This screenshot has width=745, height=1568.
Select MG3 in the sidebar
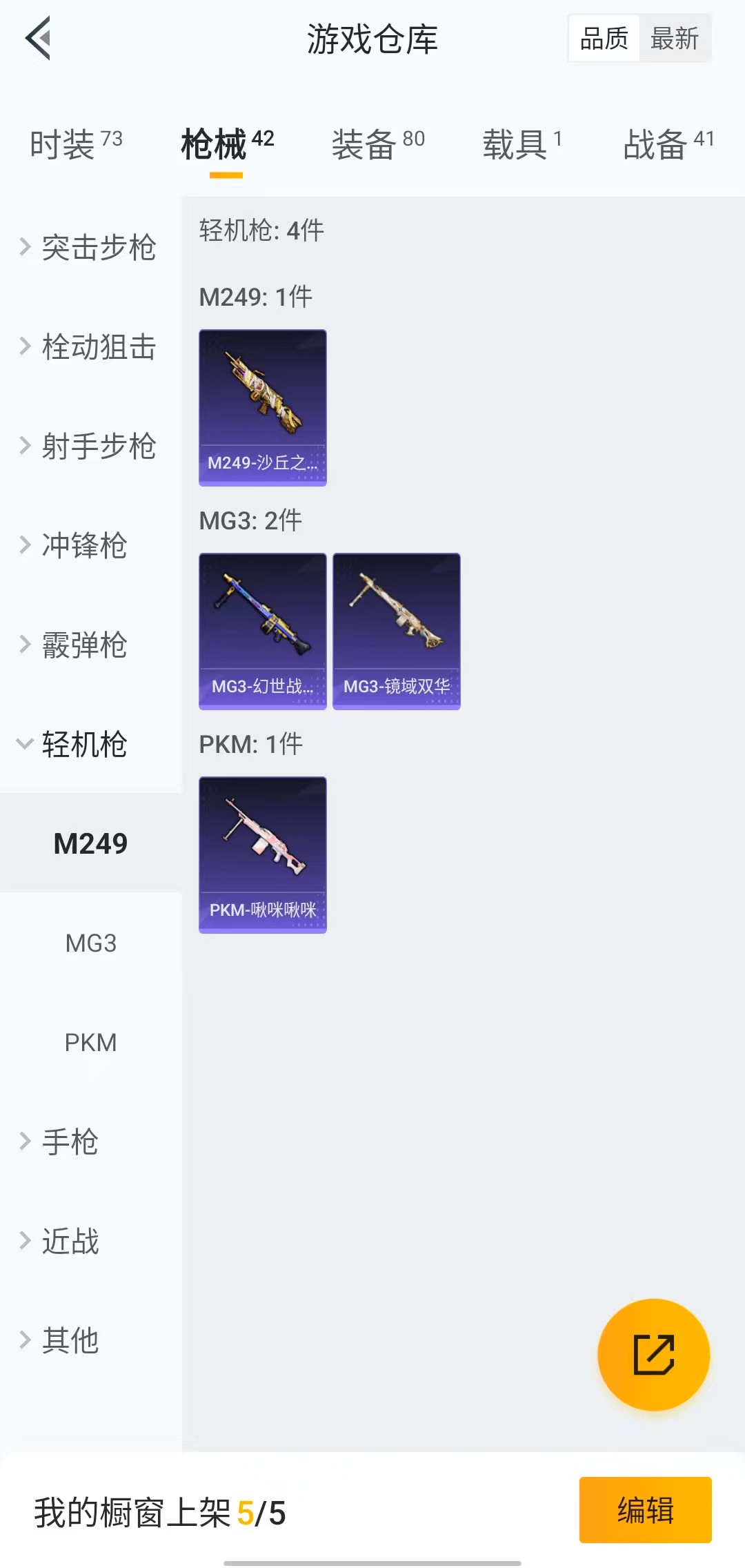(90, 943)
